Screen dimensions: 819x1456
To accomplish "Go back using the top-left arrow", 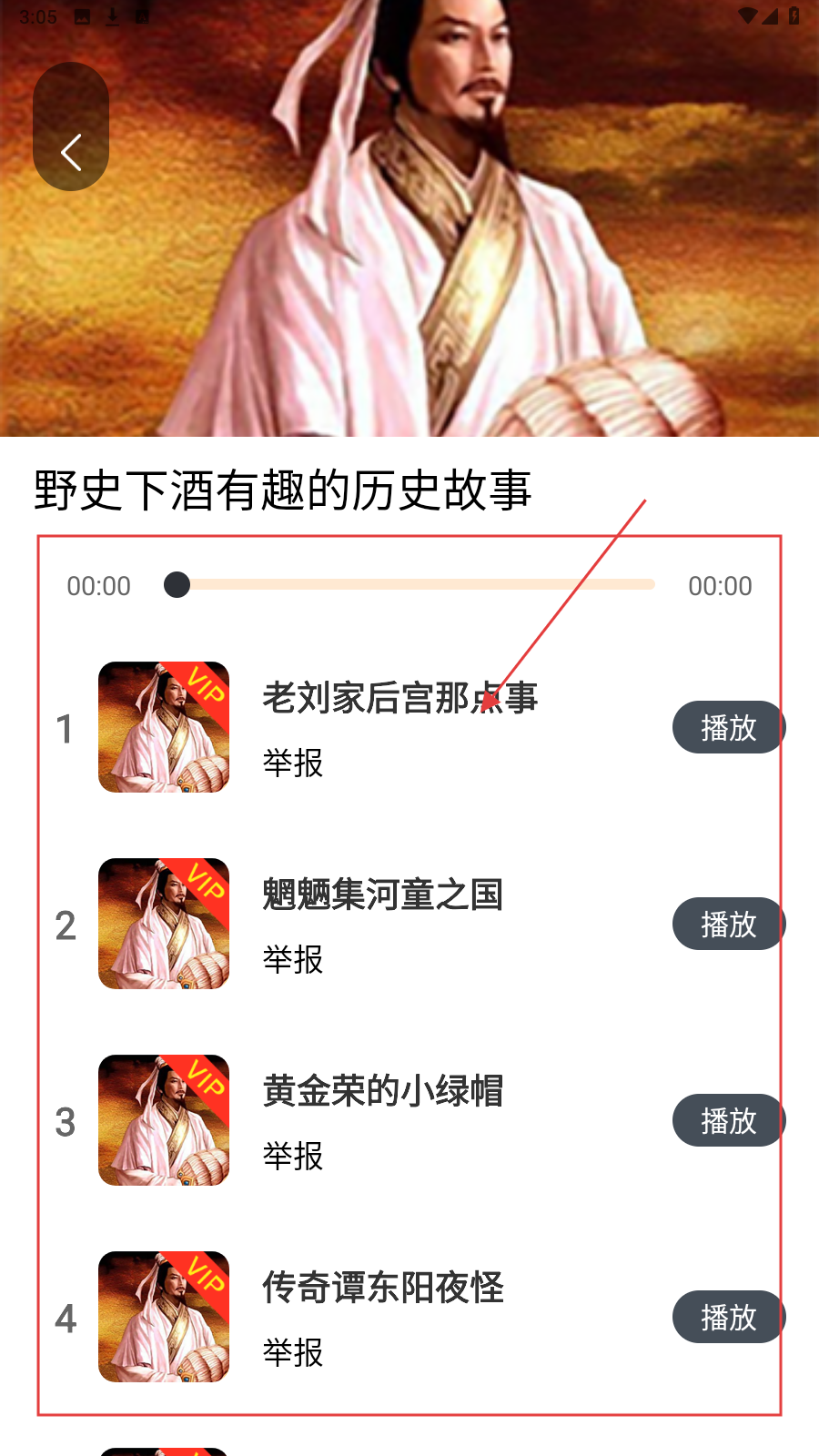I will pyautogui.click(x=71, y=126).
